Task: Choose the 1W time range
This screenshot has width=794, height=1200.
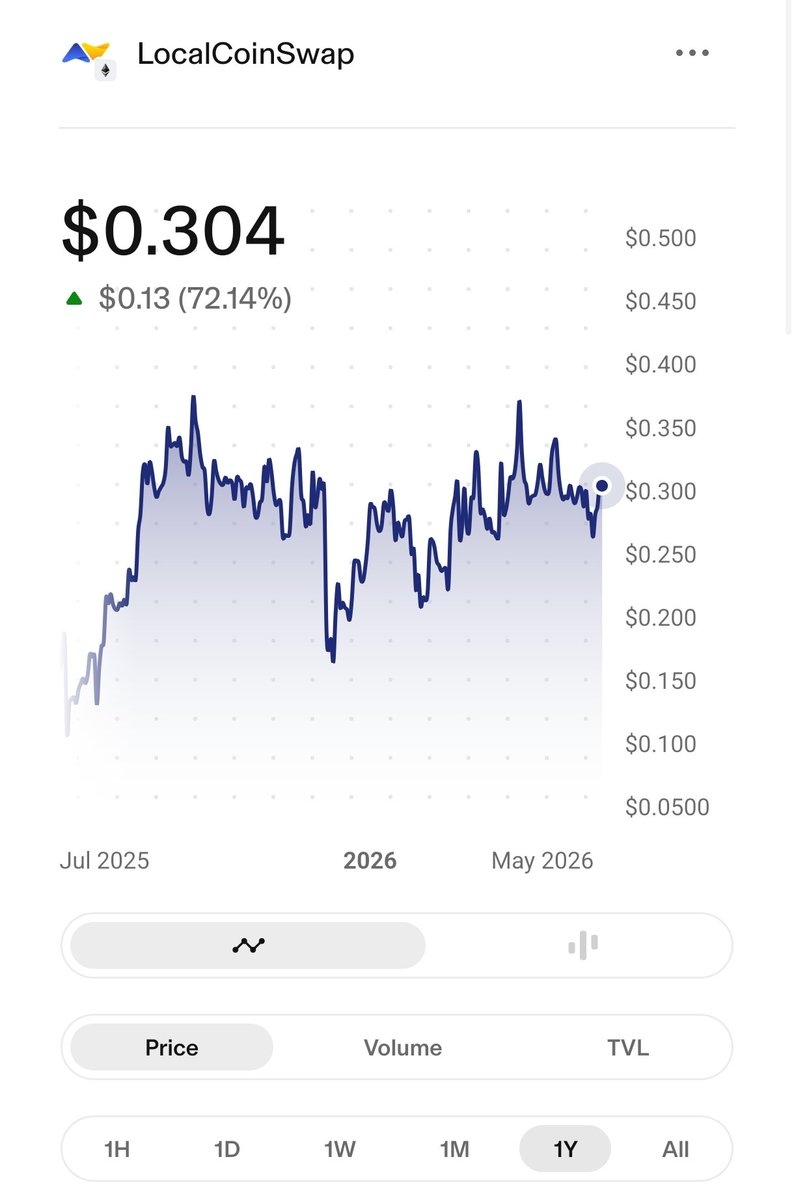Action: point(340,1149)
